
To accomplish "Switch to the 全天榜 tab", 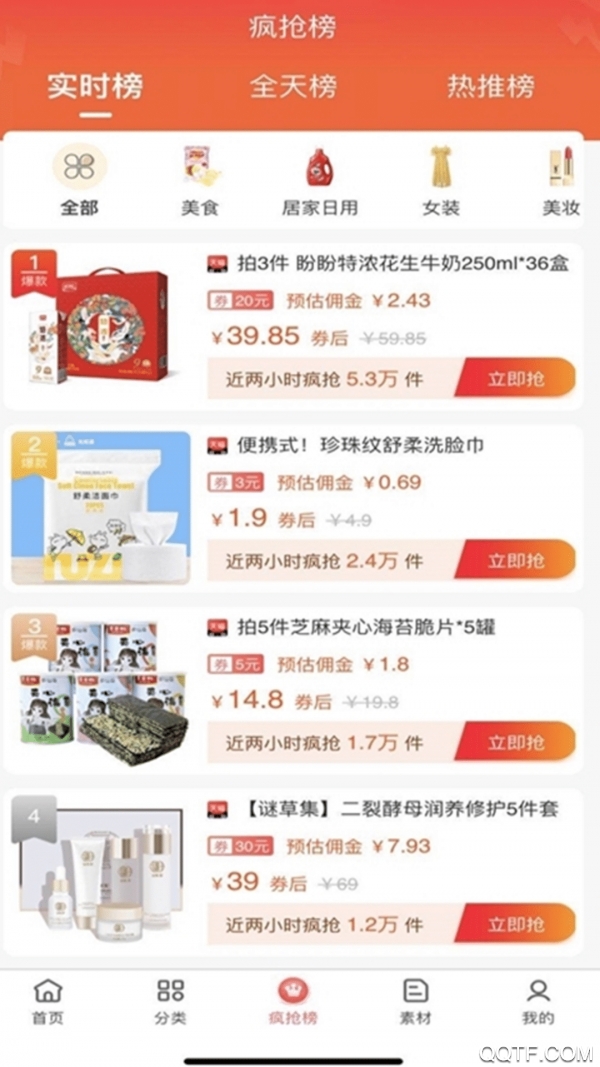I will [293, 87].
